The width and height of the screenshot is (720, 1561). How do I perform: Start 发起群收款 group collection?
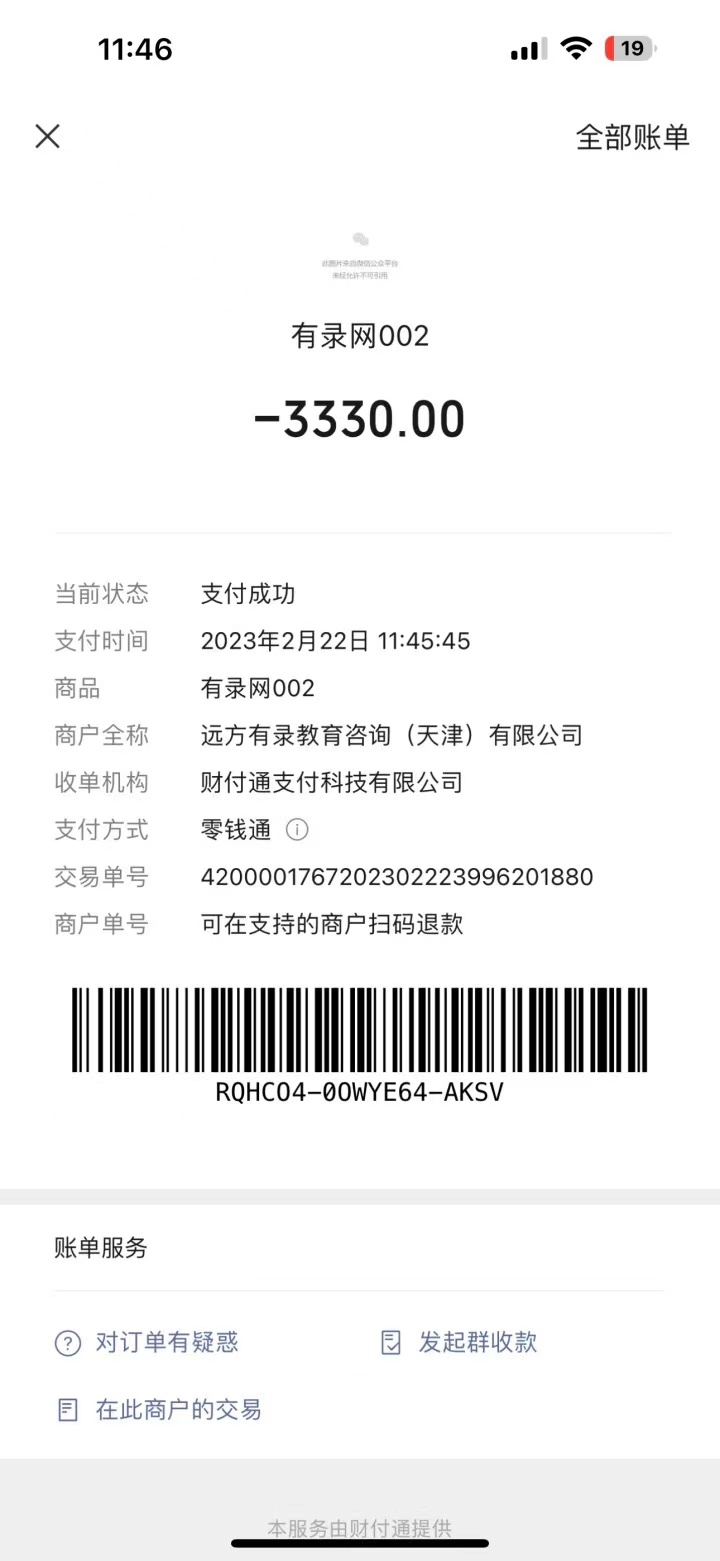[x=460, y=1342]
